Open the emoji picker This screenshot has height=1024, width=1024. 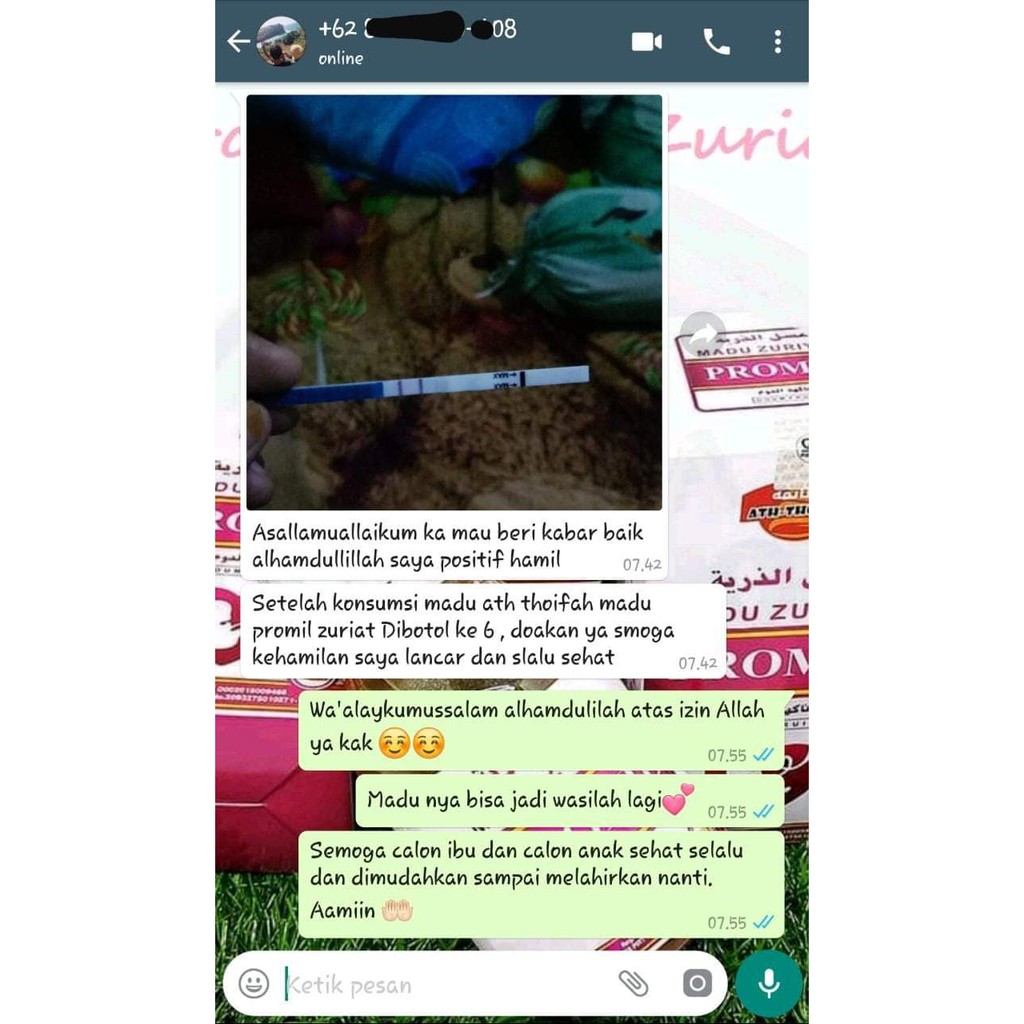[x=254, y=983]
